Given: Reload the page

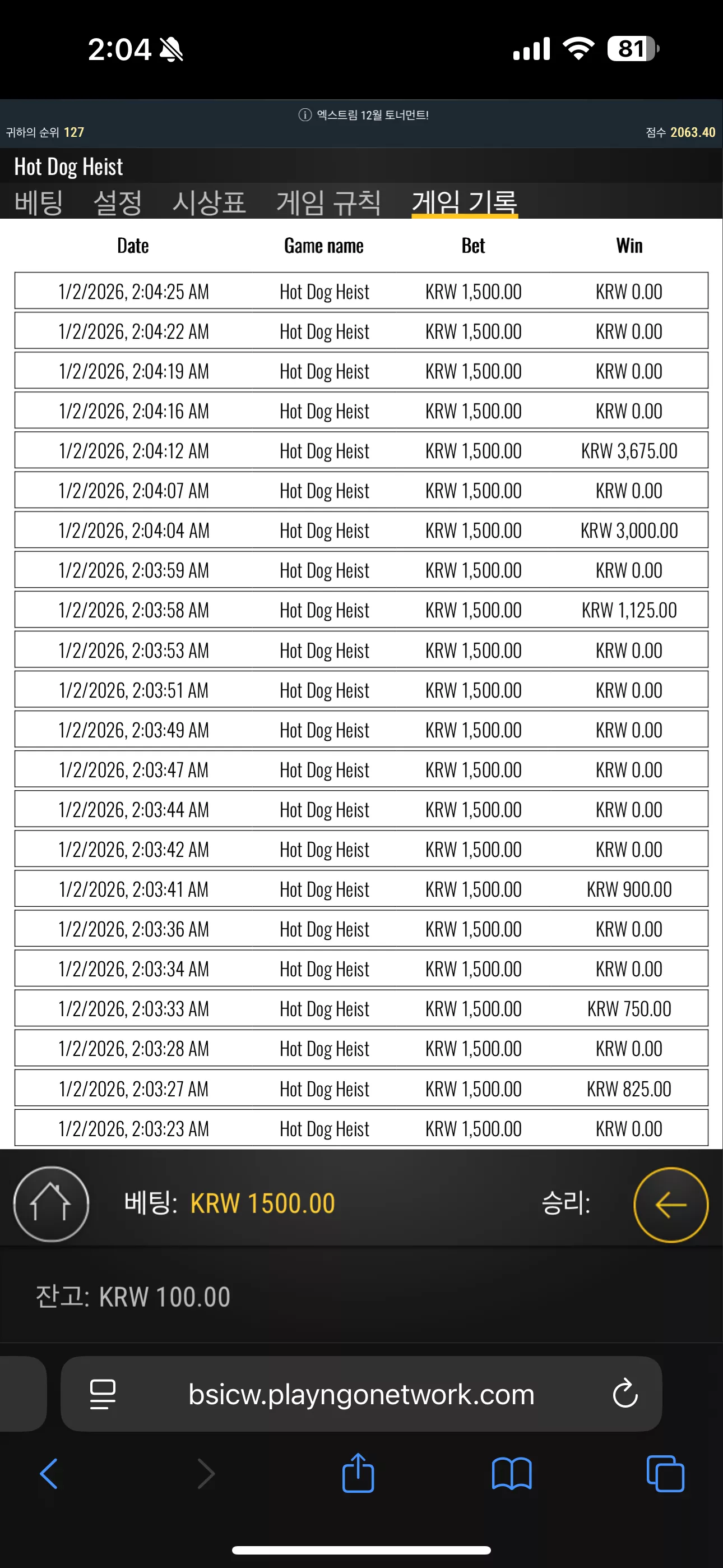Looking at the screenshot, I should pos(625,1393).
